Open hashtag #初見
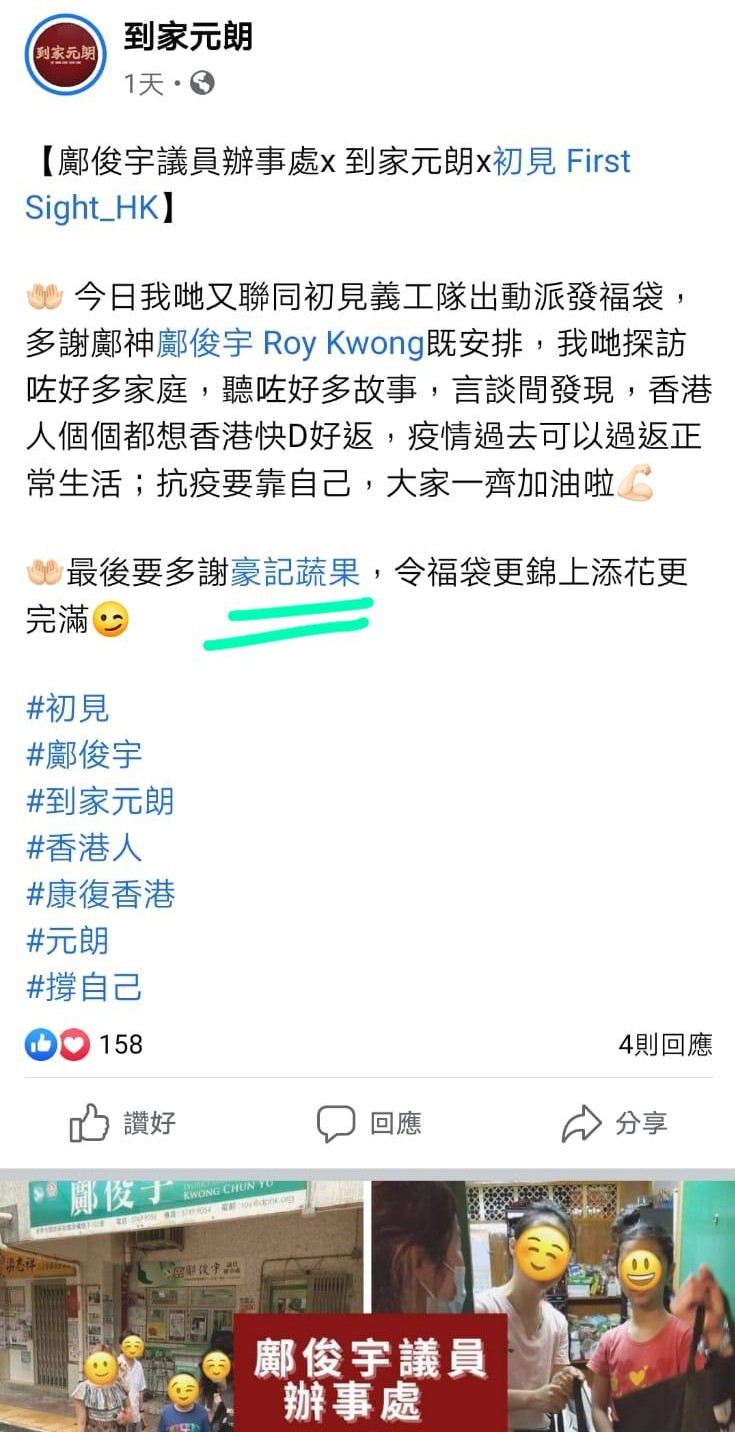 click(68, 709)
